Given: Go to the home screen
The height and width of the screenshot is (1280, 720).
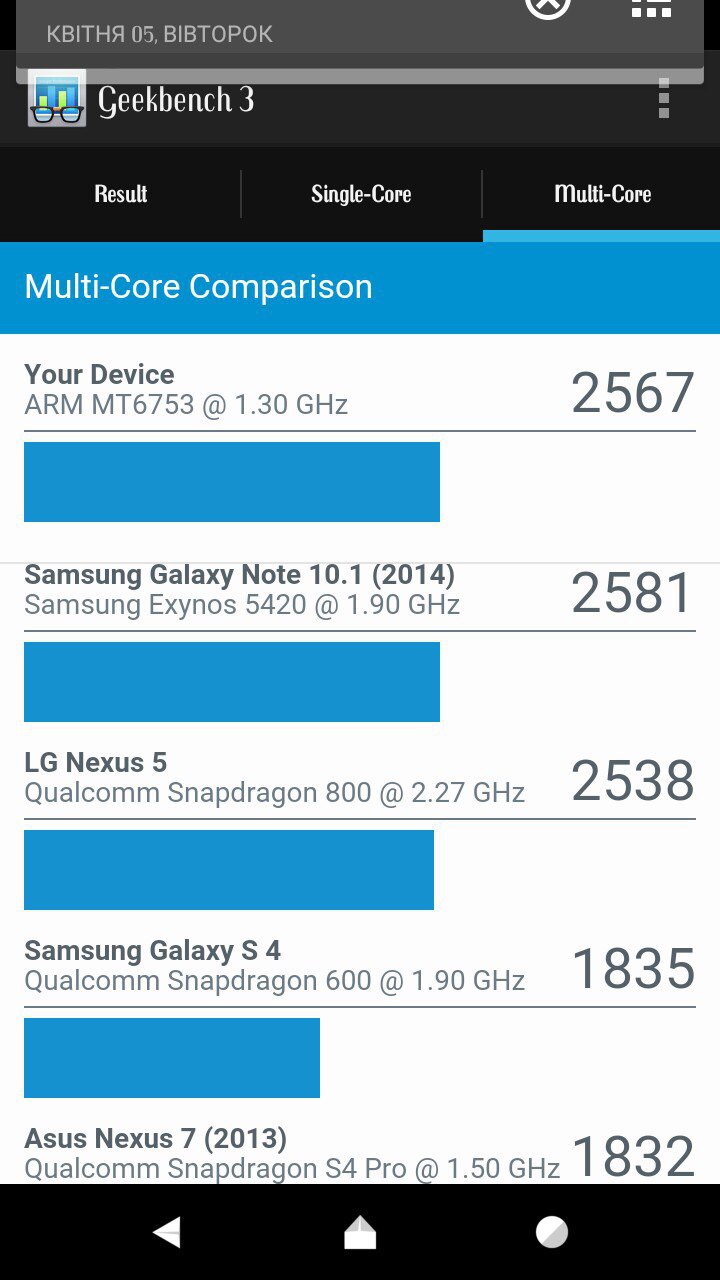Looking at the screenshot, I should tap(360, 1232).
